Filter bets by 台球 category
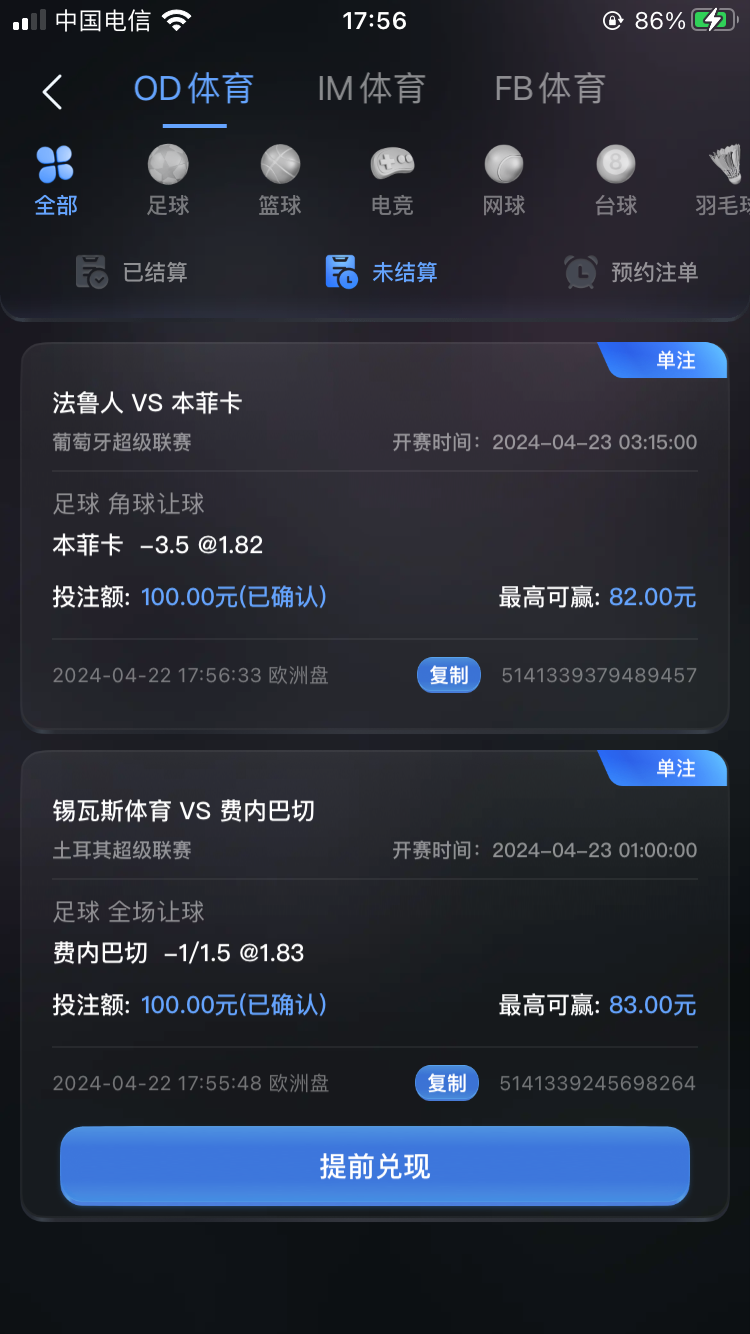The height and width of the screenshot is (1334, 750). (616, 181)
